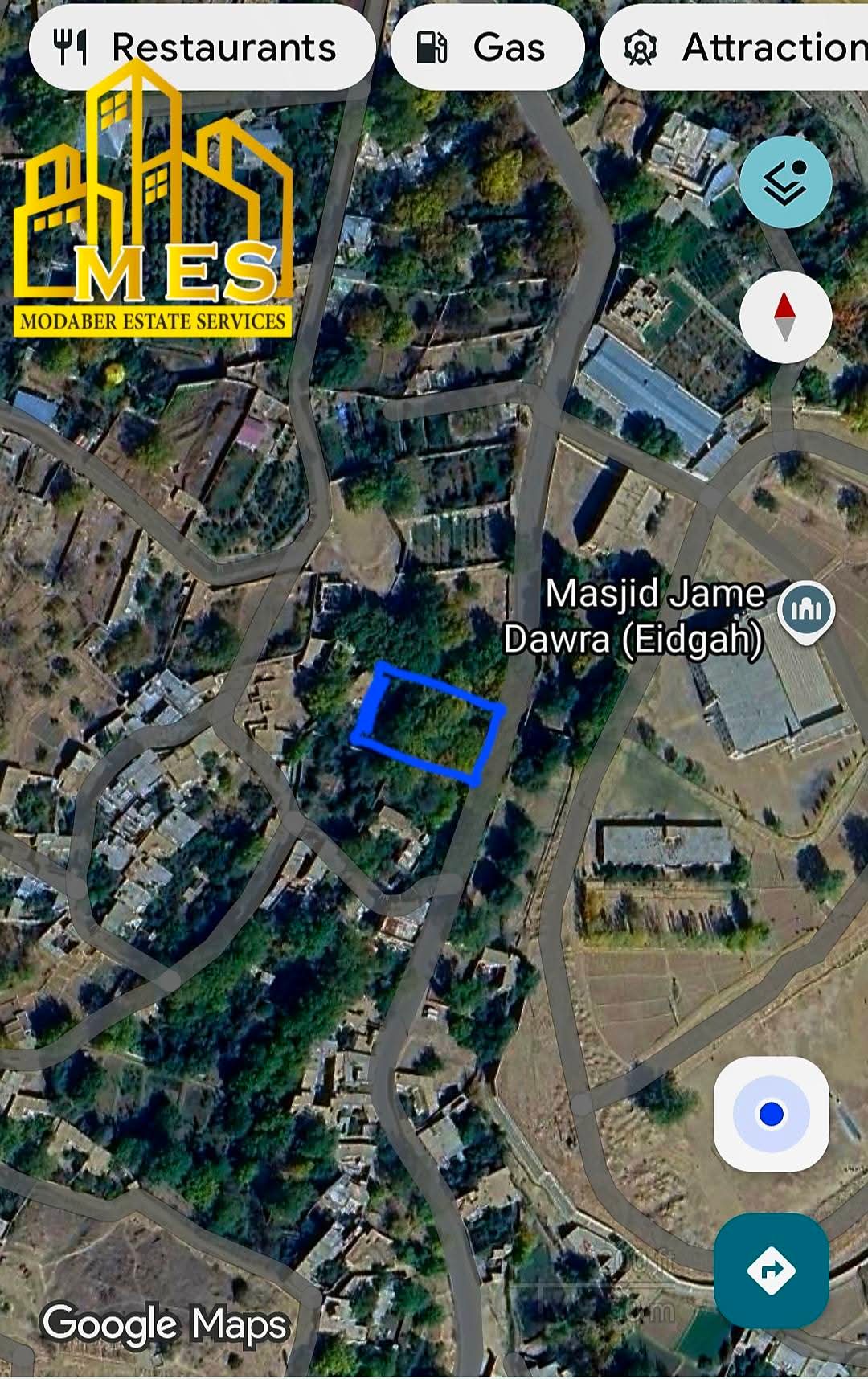Viewport: 868px width, 1379px height.
Task: Select the Restaurants chip
Action: coord(201,47)
